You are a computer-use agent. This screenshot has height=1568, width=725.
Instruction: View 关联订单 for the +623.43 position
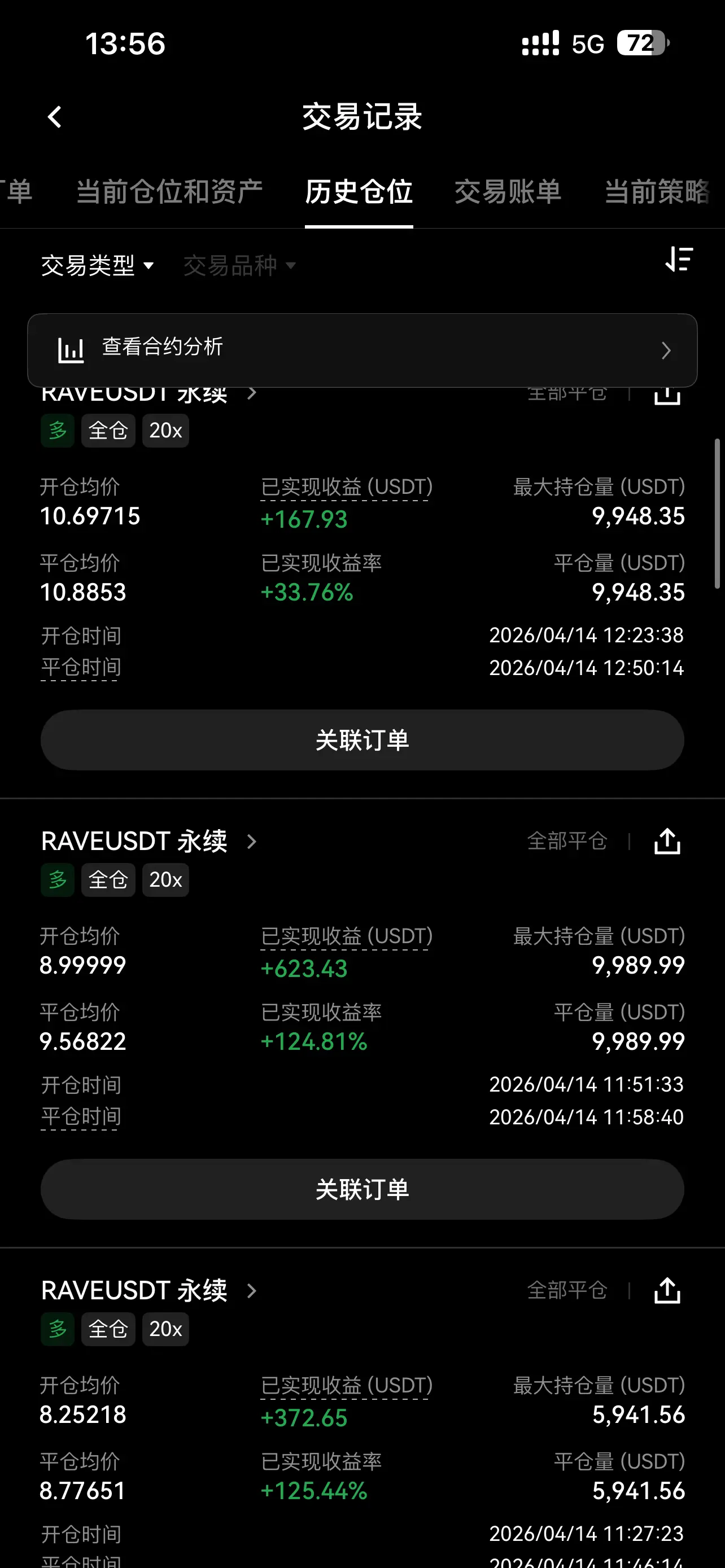click(x=362, y=1189)
